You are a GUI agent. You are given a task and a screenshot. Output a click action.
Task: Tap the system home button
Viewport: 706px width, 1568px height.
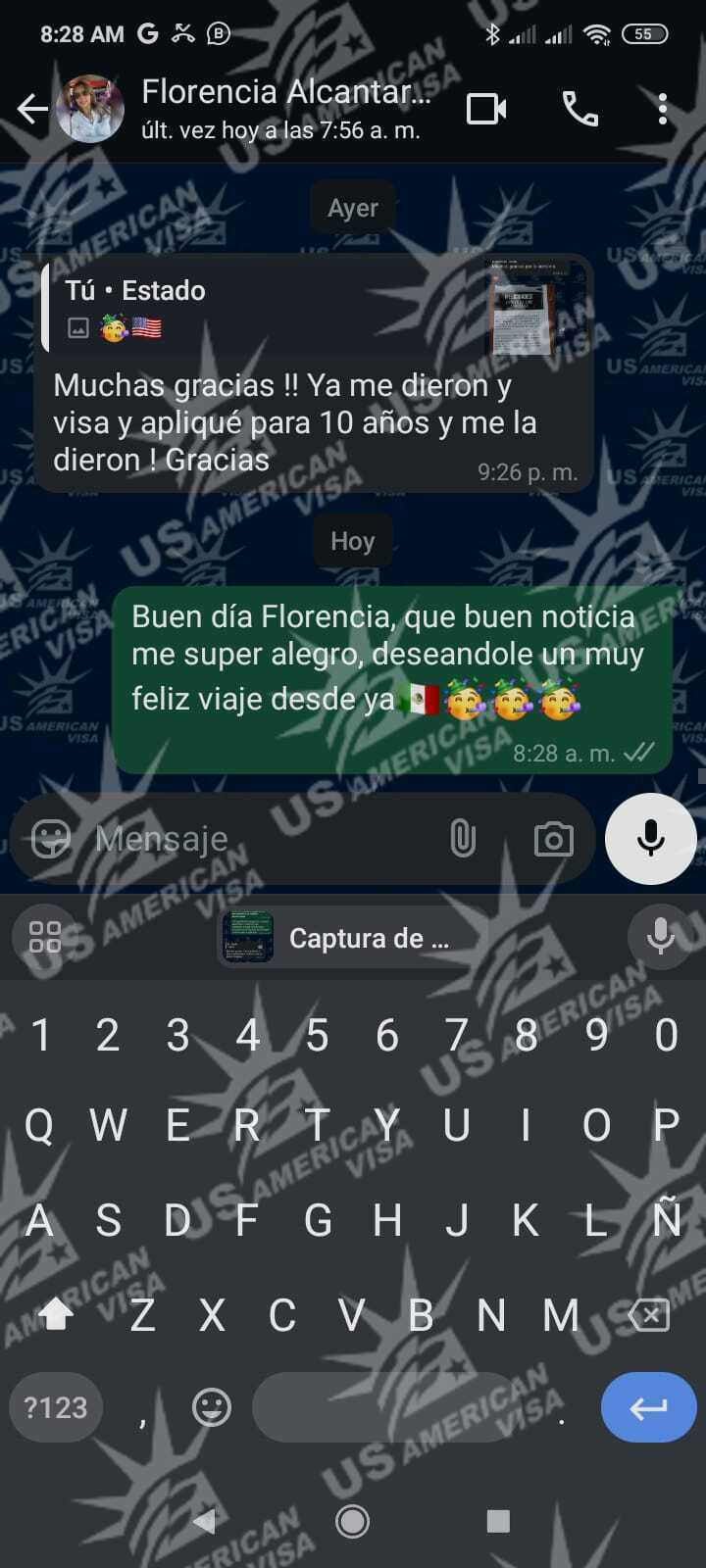pyautogui.click(x=352, y=1521)
